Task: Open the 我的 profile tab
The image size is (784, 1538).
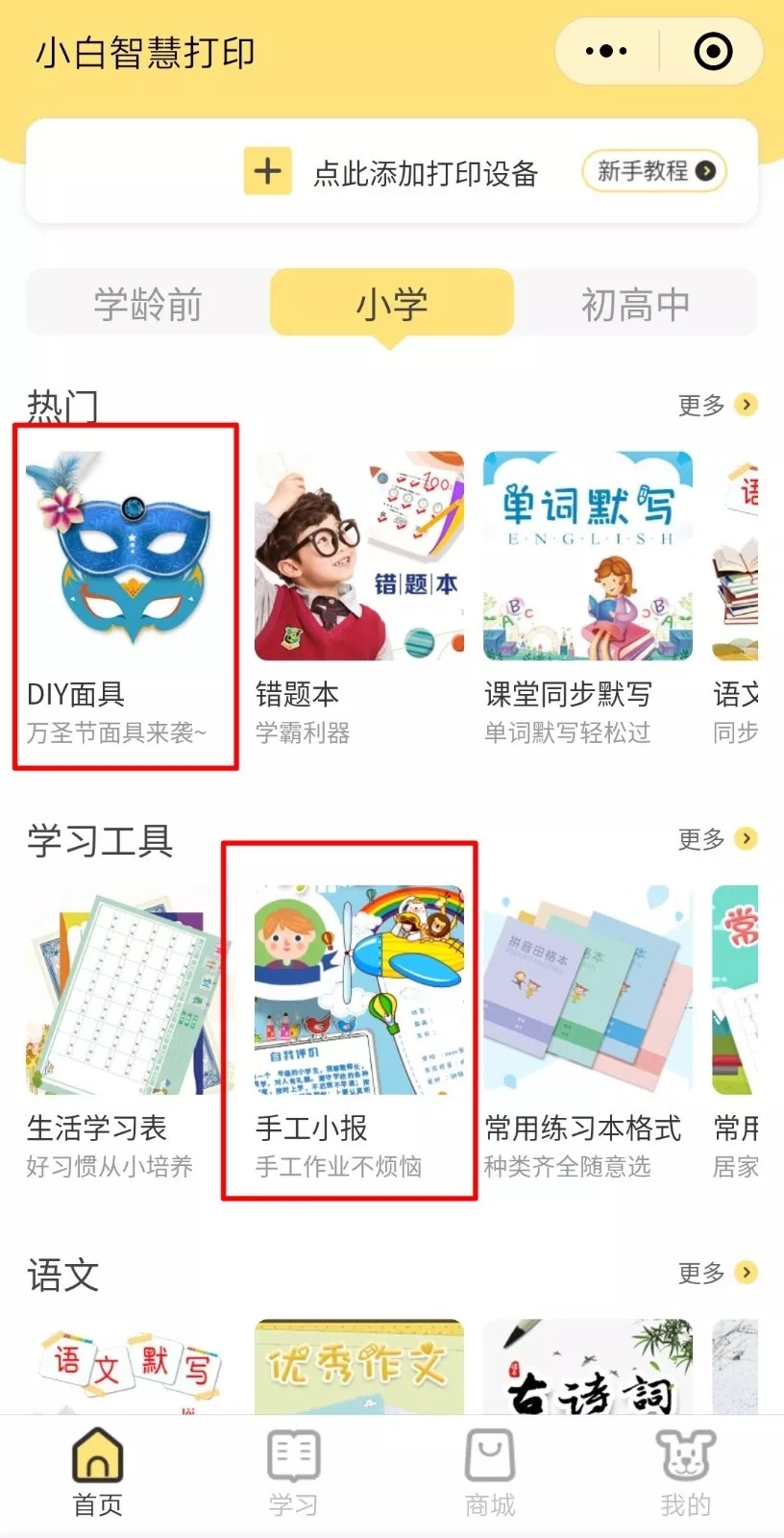Action: [x=685, y=1473]
